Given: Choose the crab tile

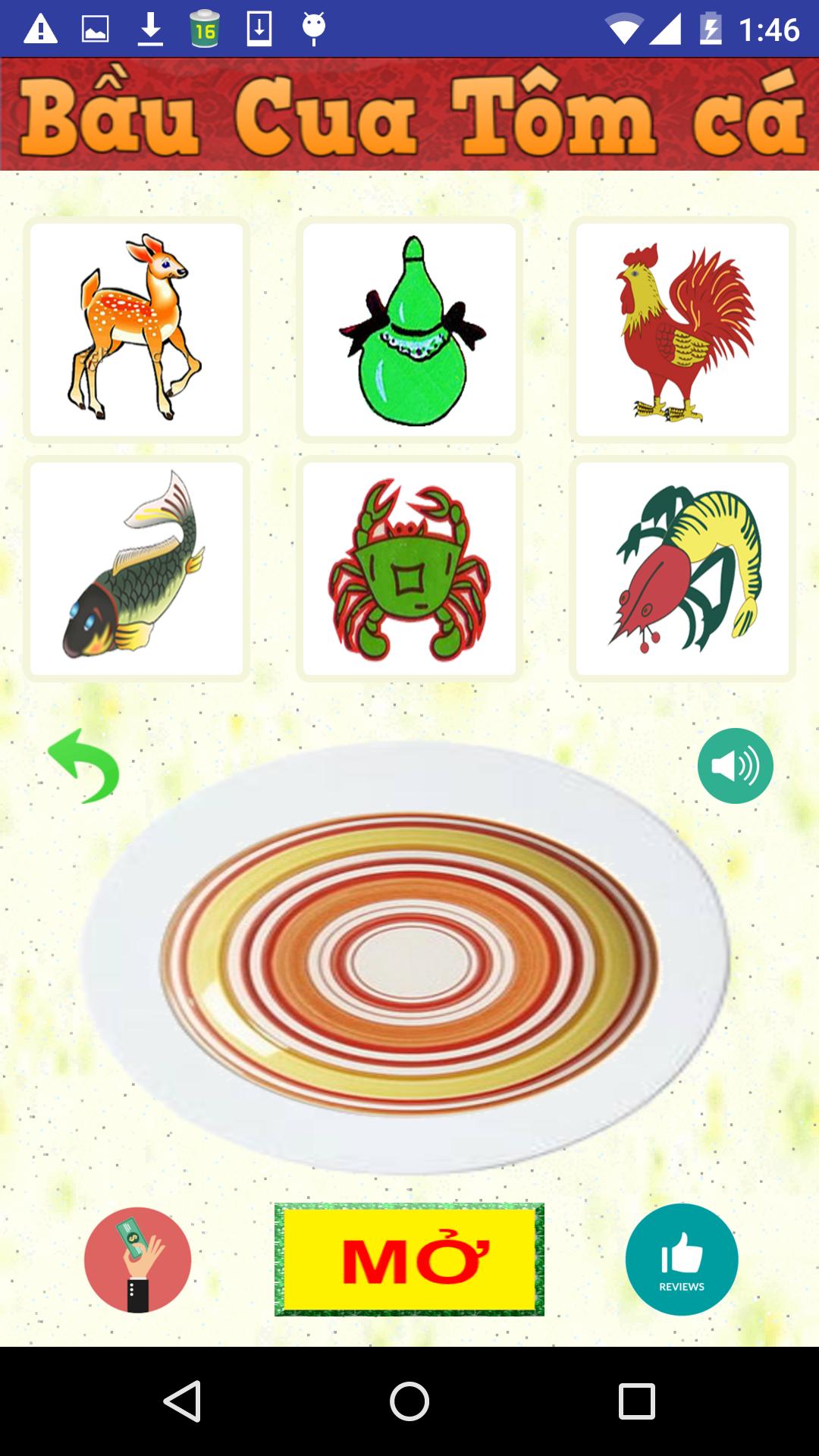Looking at the screenshot, I should 409,568.
